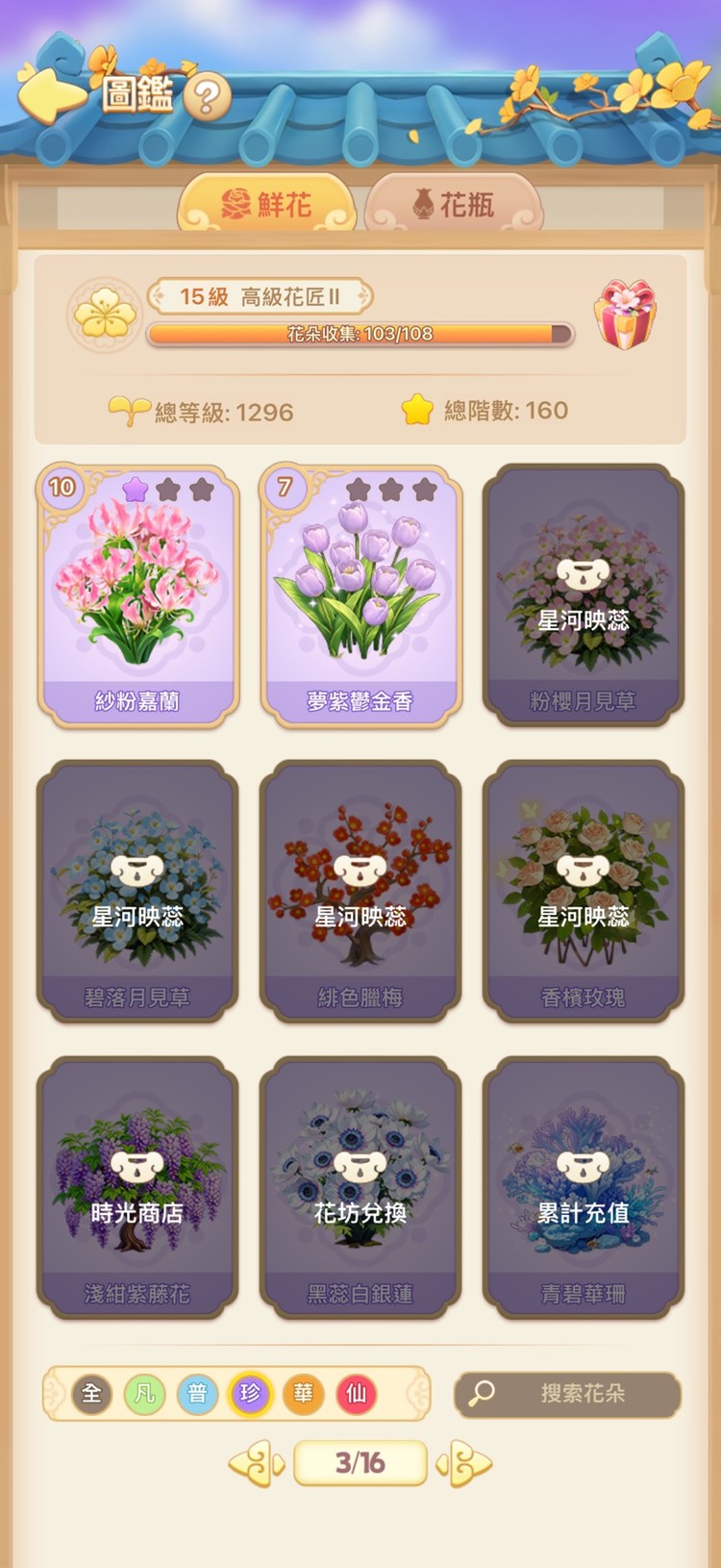View the locked 淺紺紫藤花 card
The width and height of the screenshot is (721, 1568).
137,1188
